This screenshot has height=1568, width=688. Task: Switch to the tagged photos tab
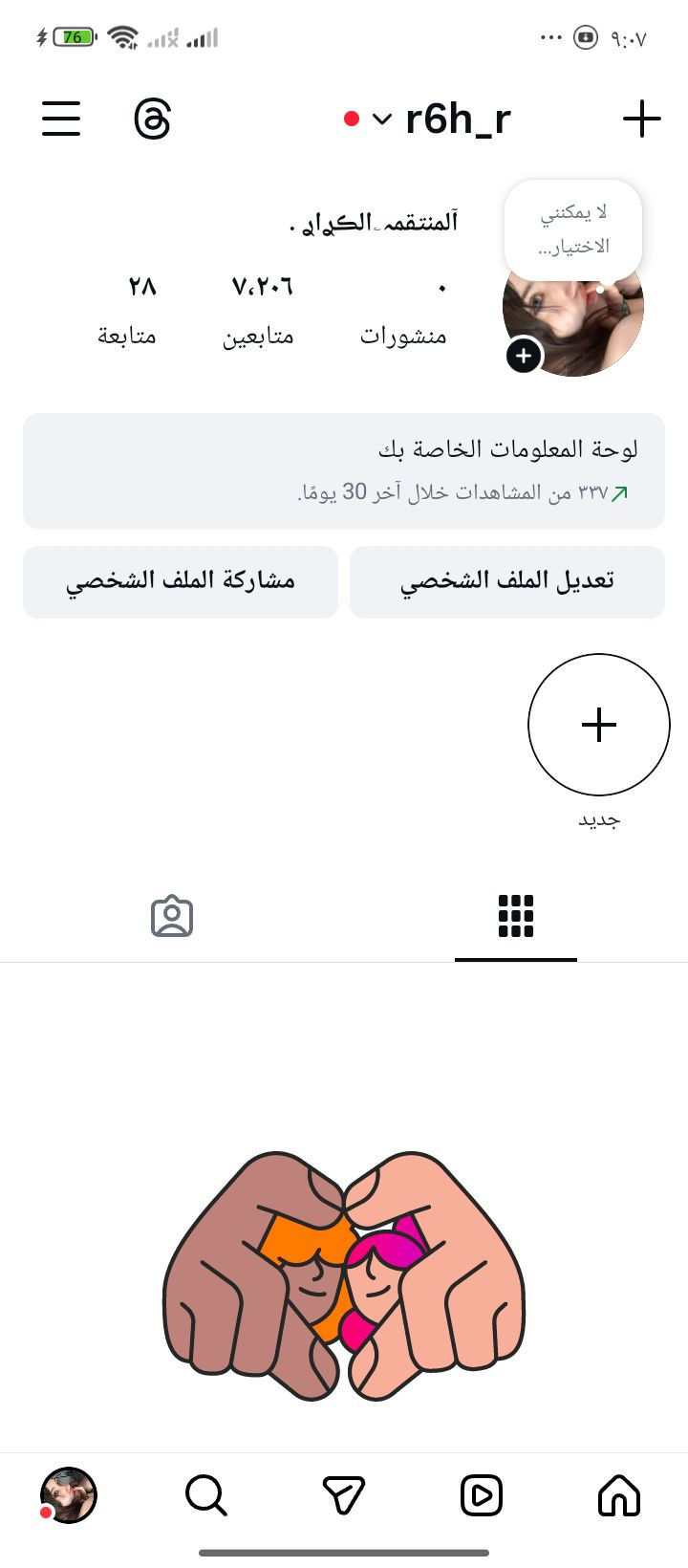172,916
